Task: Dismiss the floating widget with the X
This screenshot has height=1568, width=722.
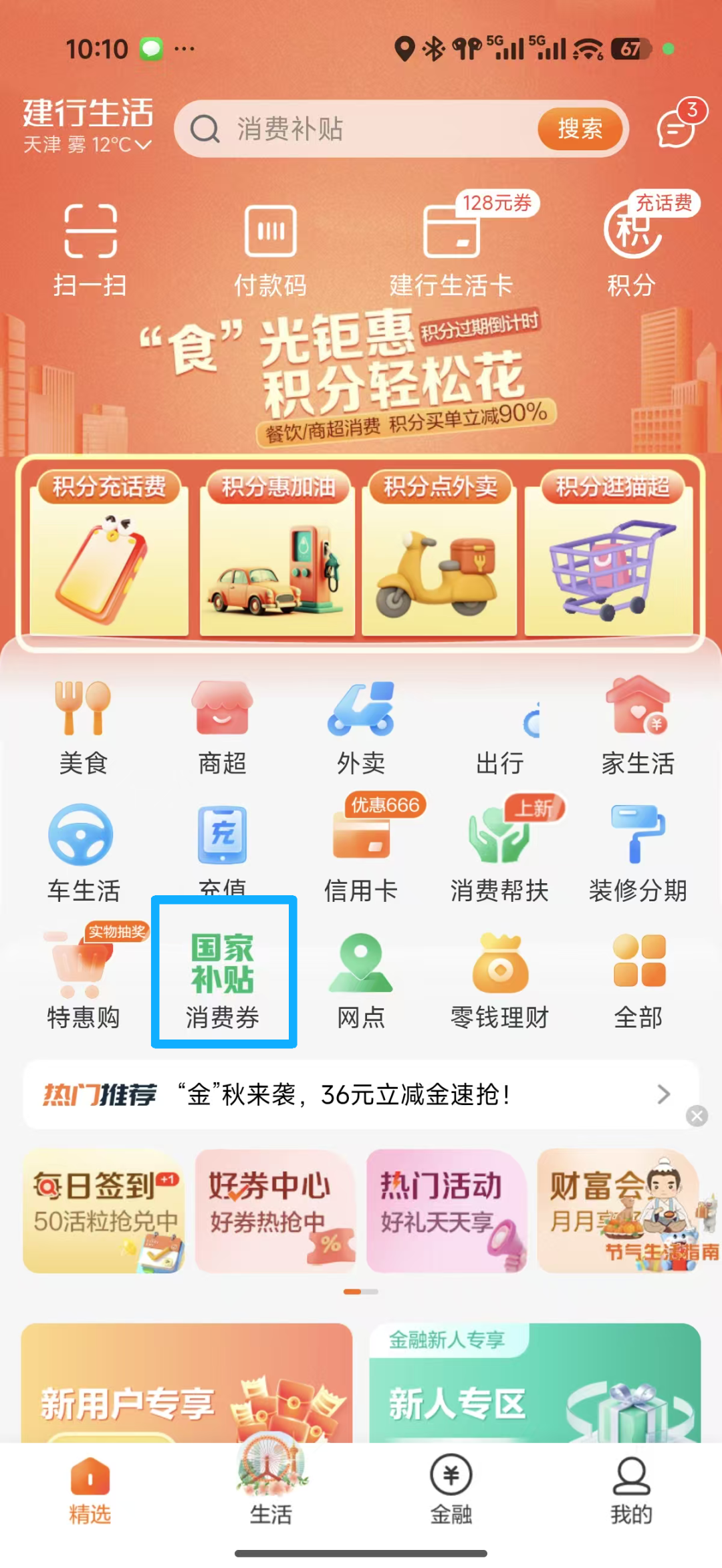Action: [697, 1116]
